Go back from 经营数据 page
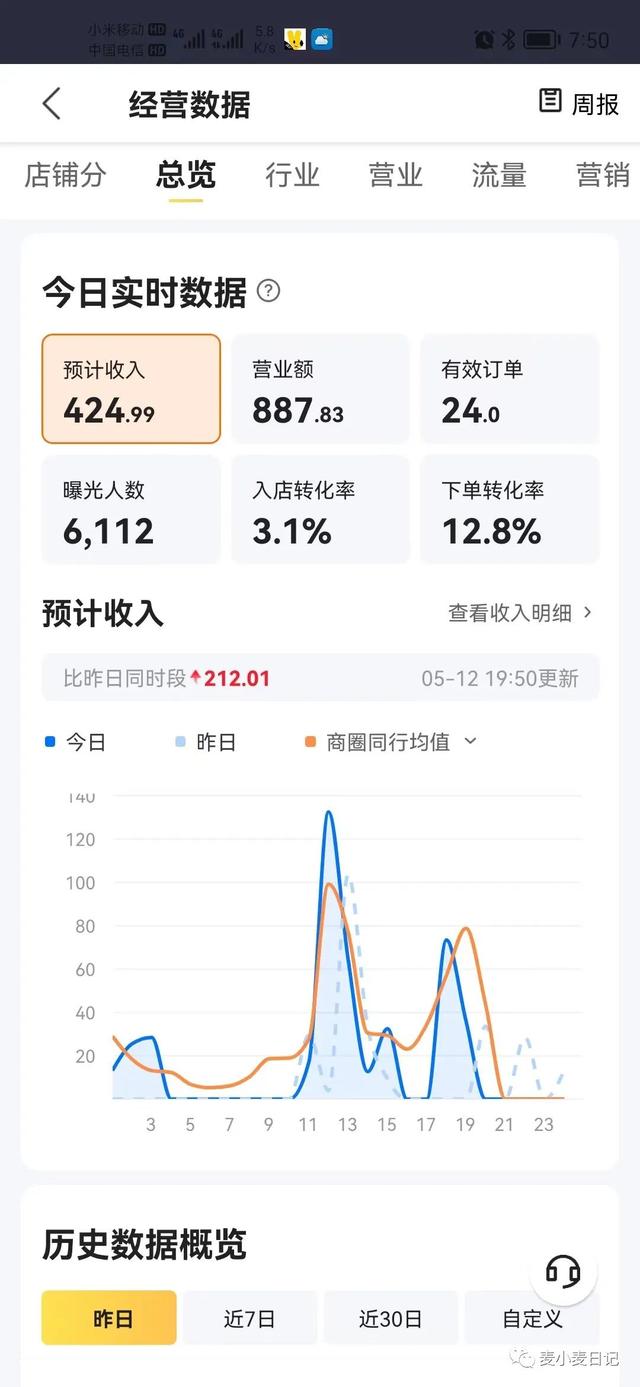The image size is (640, 1387). (52, 104)
